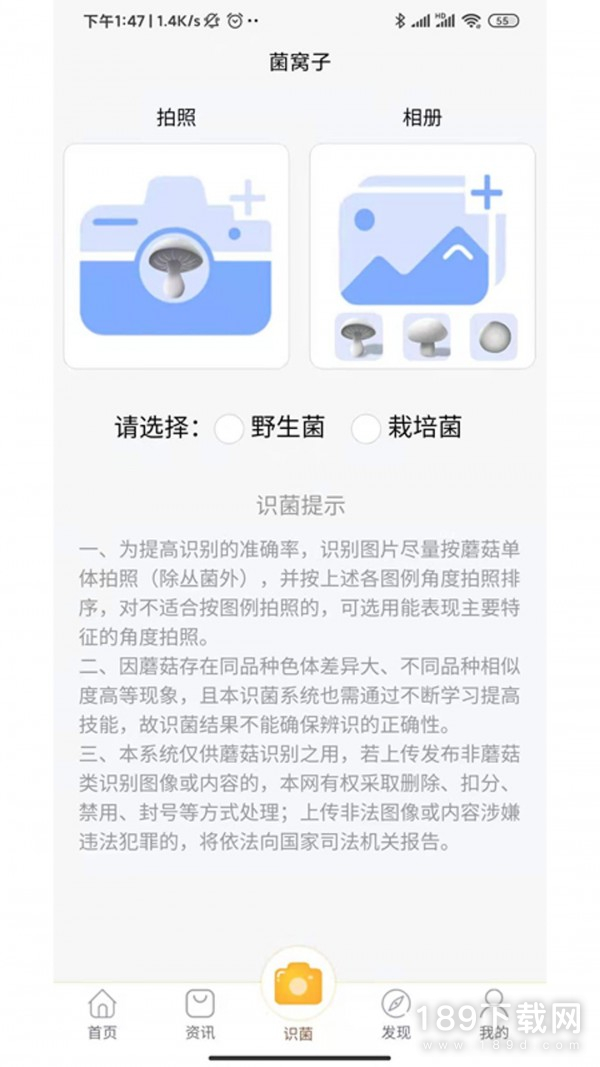Open the 发现 tab

click(x=396, y=1015)
